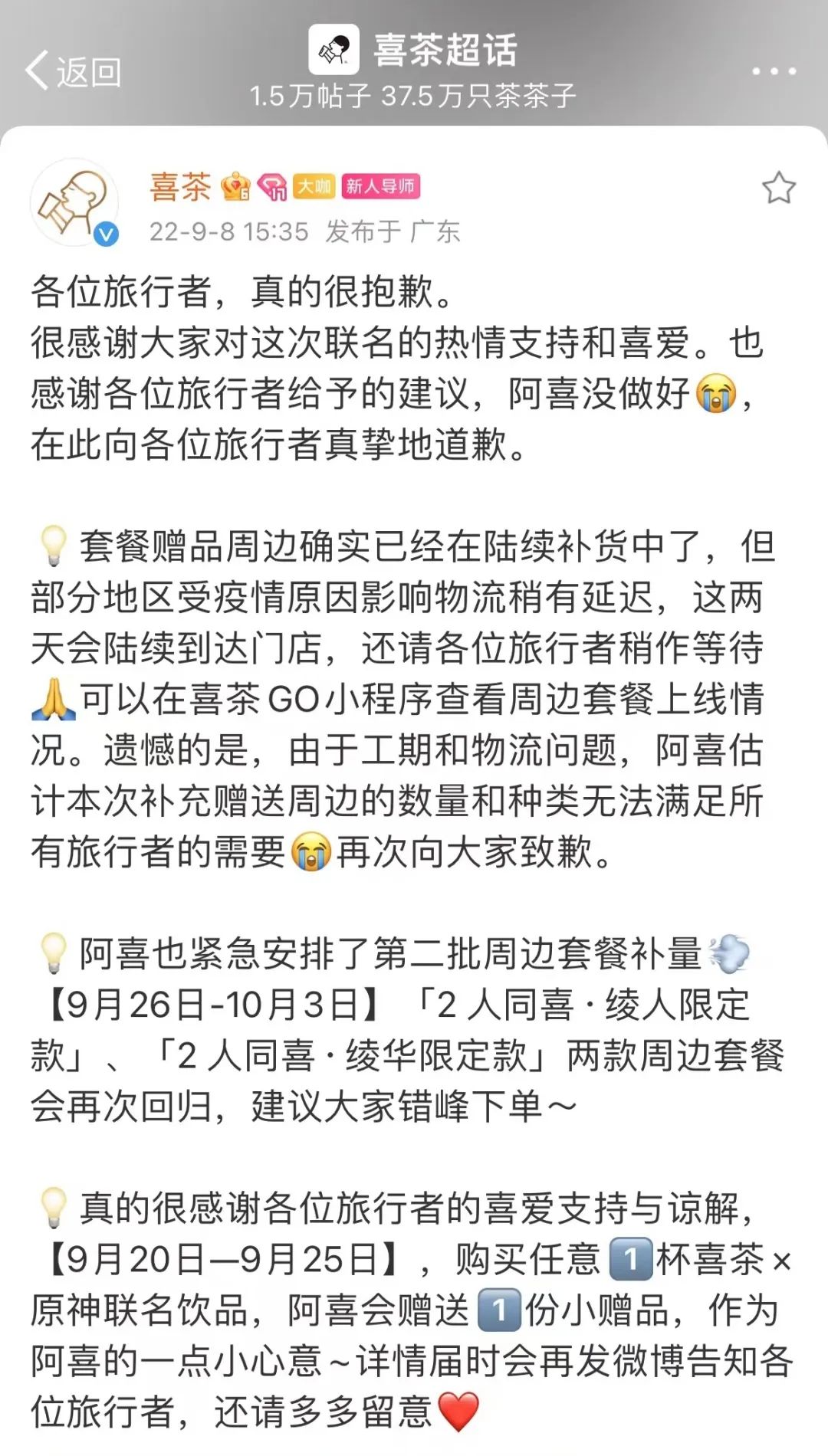This screenshot has height=1456, width=828.
Task: Open the three-dot overflow menu
Action: (x=774, y=71)
